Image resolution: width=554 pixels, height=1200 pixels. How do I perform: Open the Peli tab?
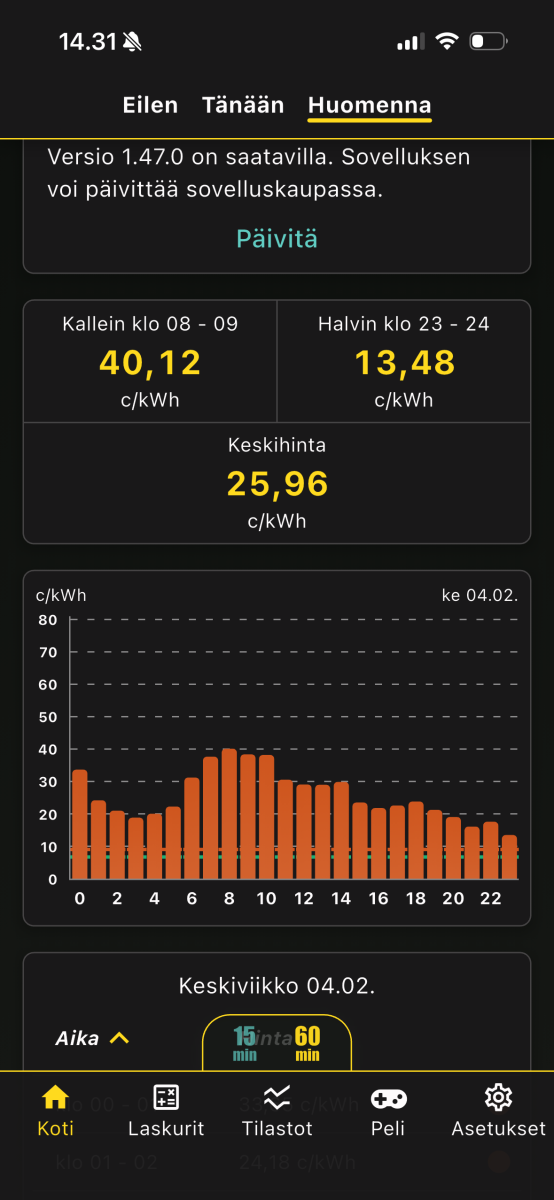(x=388, y=1111)
